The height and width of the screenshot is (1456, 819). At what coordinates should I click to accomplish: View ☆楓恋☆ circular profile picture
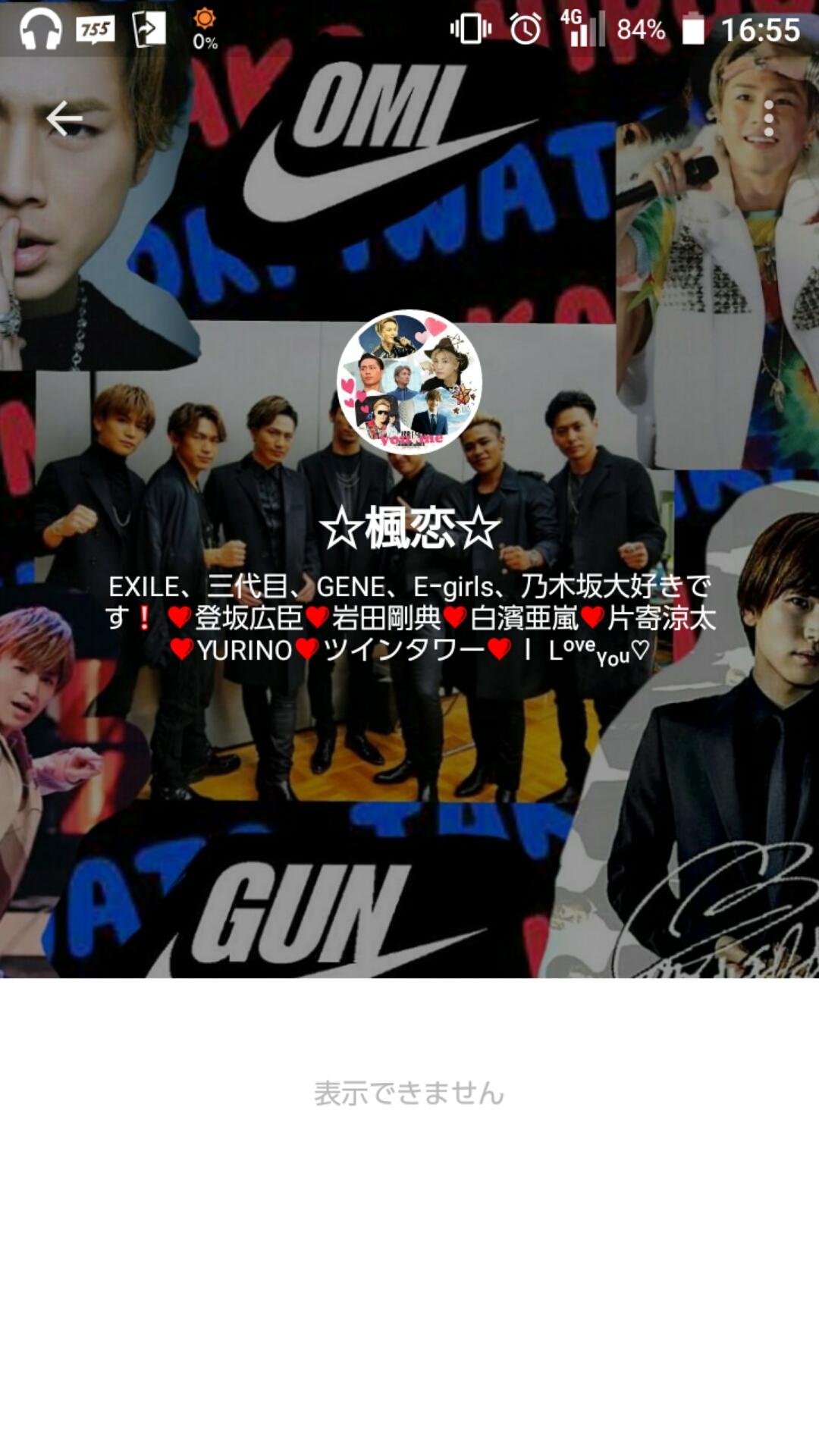(409, 381)
